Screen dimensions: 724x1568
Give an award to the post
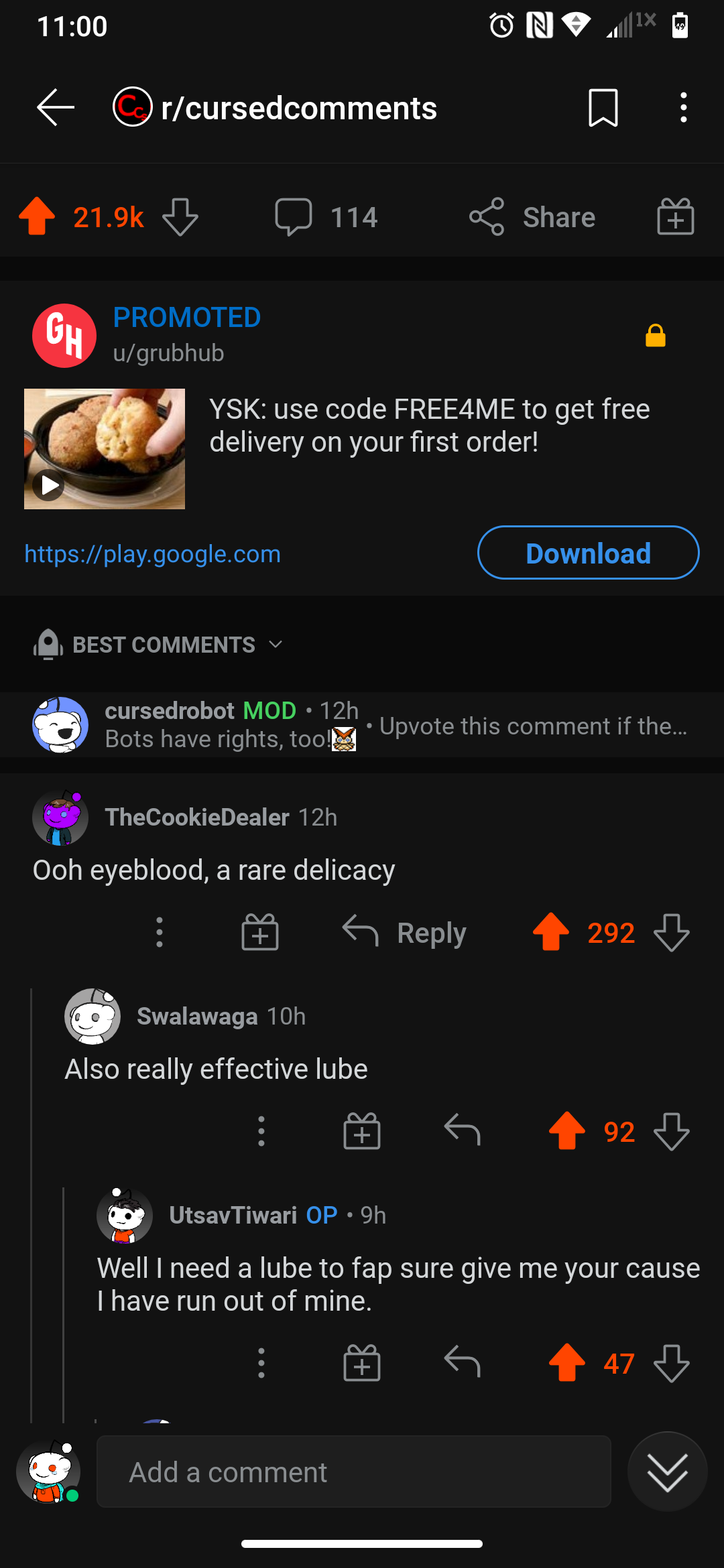click(675, 217)
